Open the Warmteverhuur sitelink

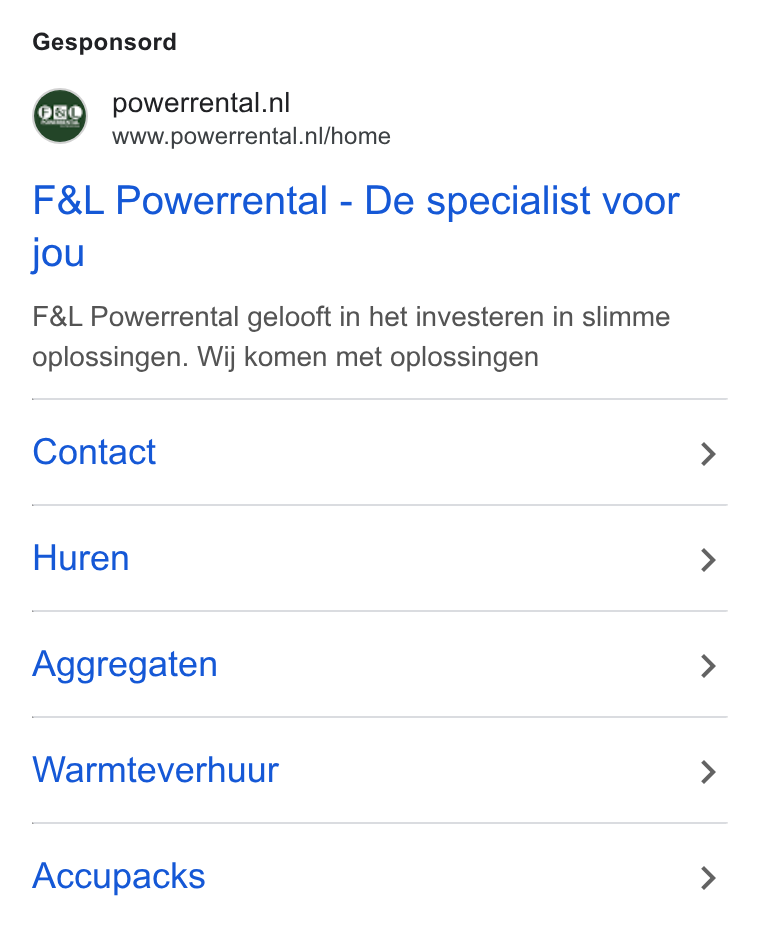click(379, 771)
